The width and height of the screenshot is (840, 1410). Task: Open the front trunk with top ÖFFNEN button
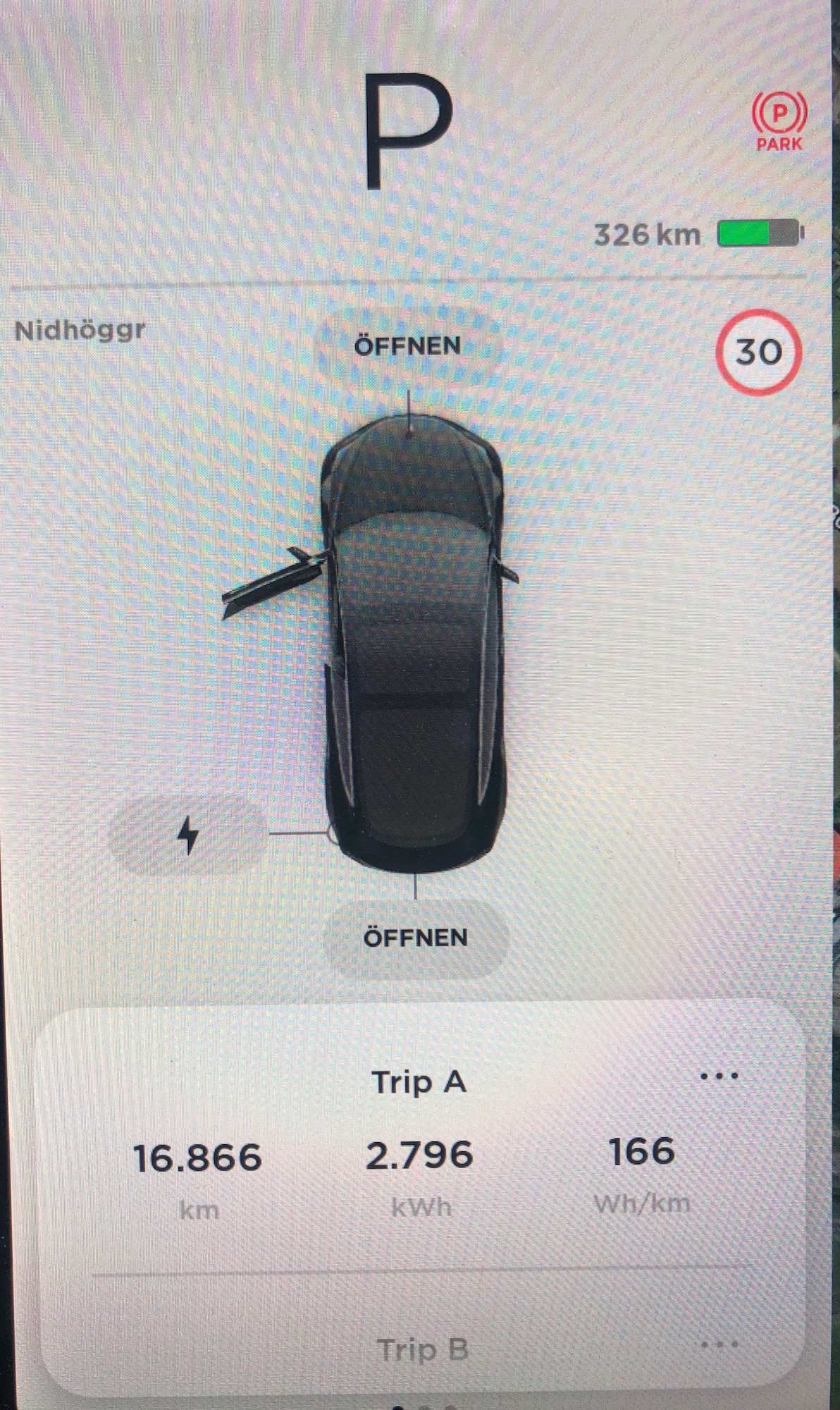(407, 346)
